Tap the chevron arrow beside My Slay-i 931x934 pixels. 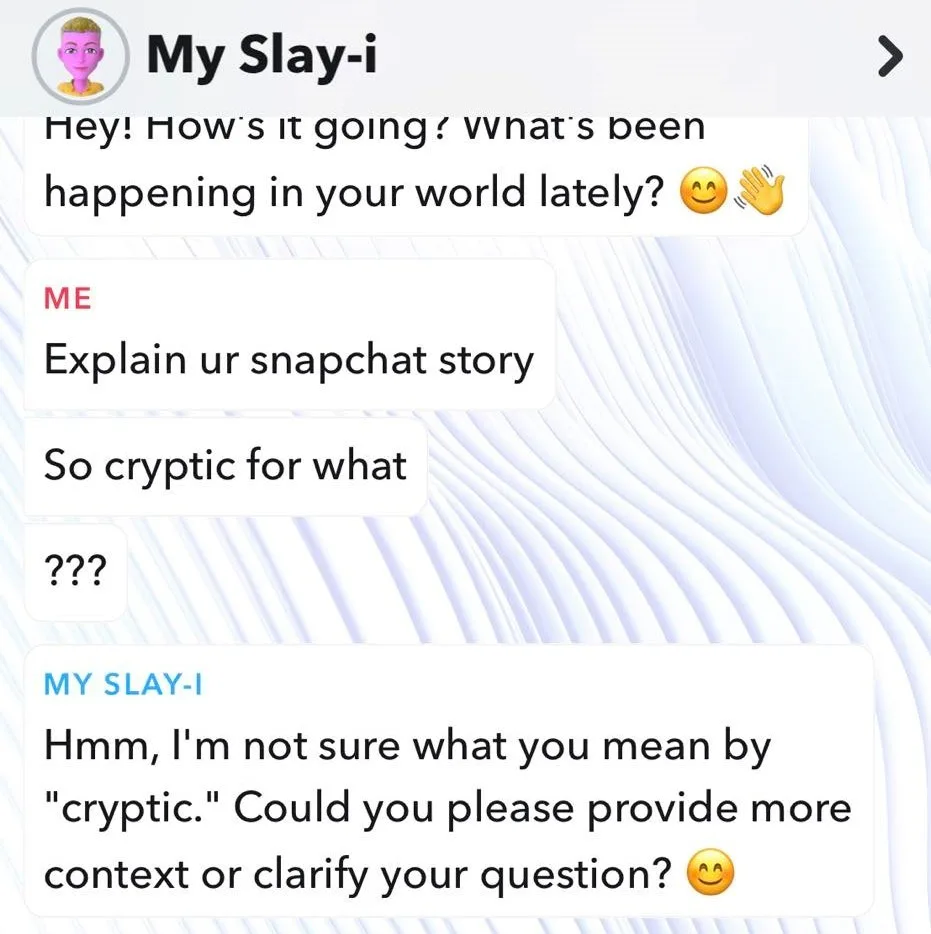[888, 58]
